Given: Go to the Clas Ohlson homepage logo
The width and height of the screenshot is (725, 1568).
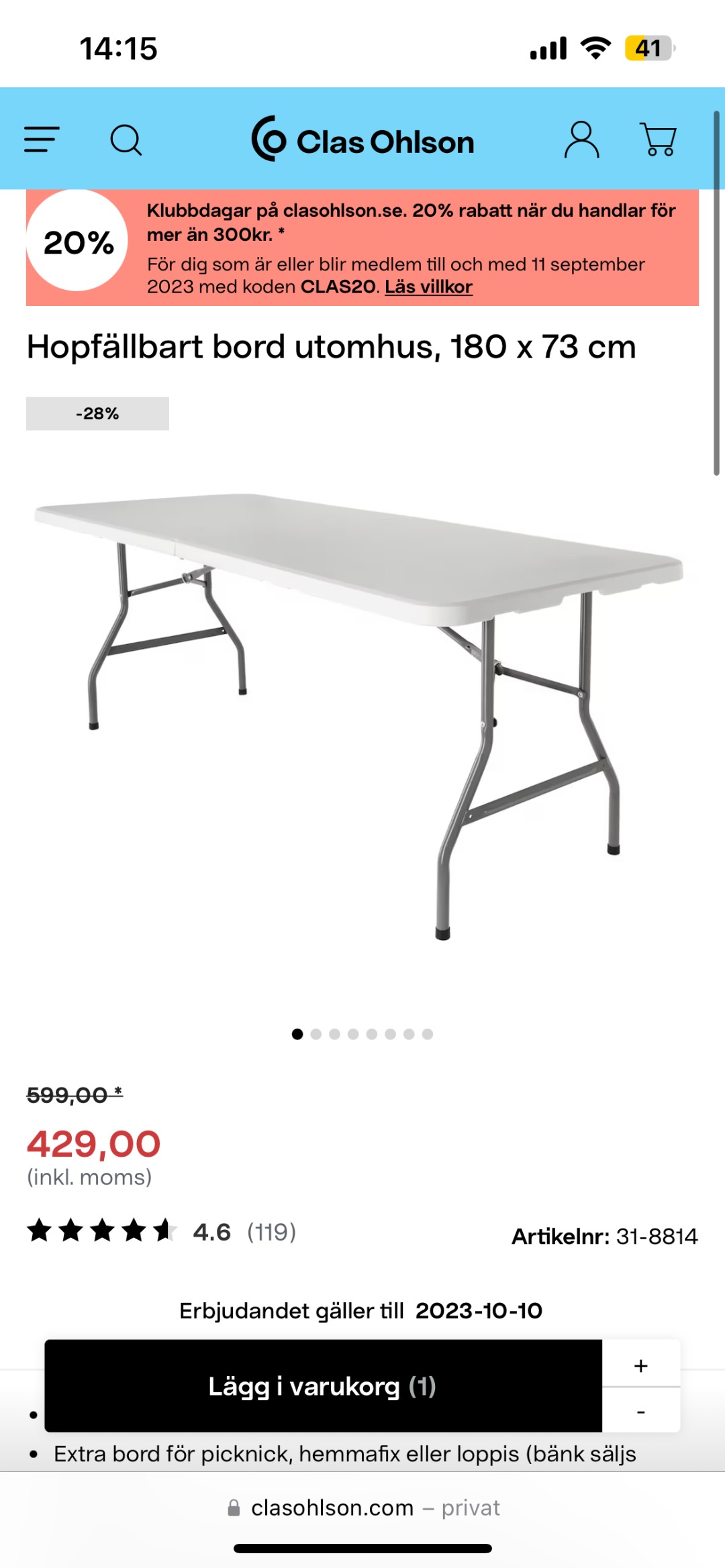Looking at the screenshot, I should pos(362,140).
